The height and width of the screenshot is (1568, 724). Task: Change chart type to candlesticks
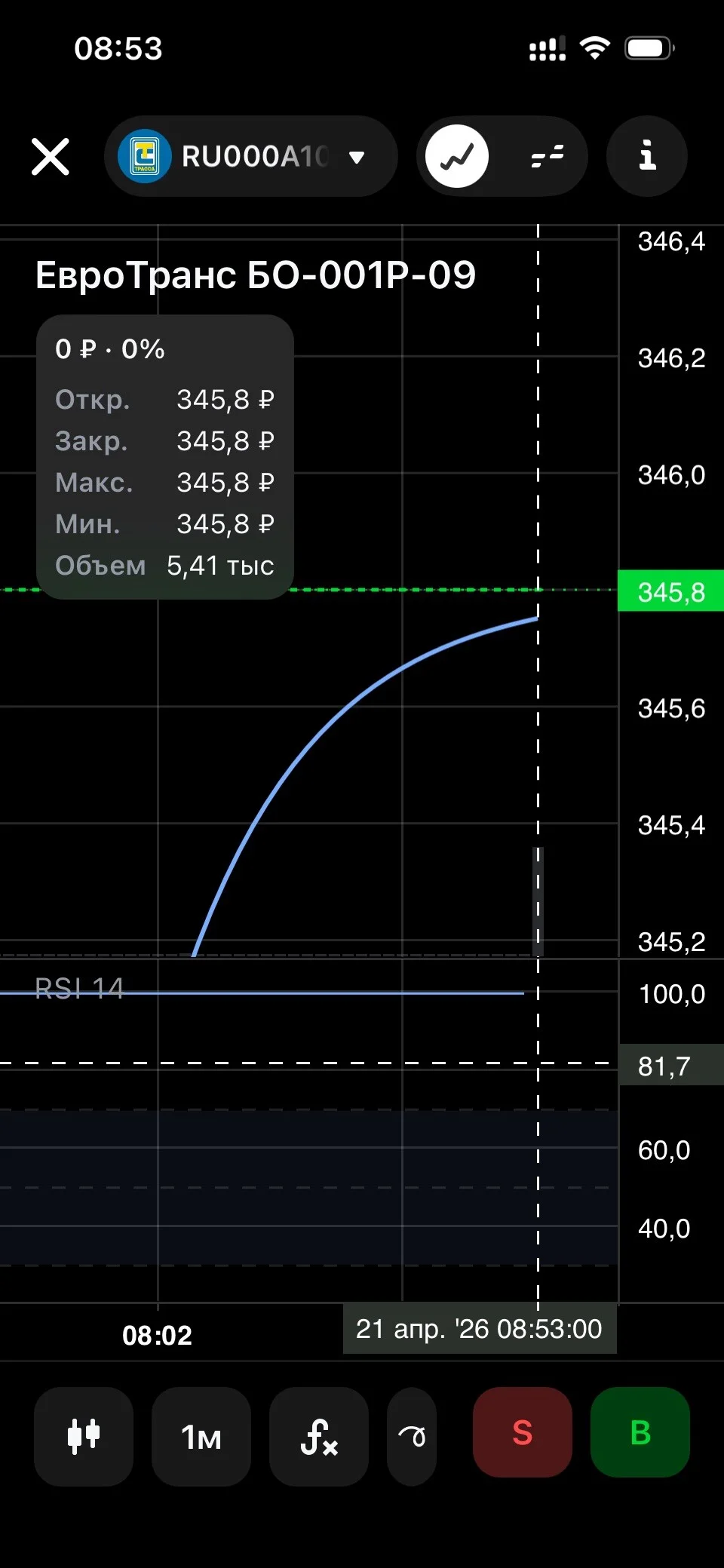click(x=84, y=1436)
